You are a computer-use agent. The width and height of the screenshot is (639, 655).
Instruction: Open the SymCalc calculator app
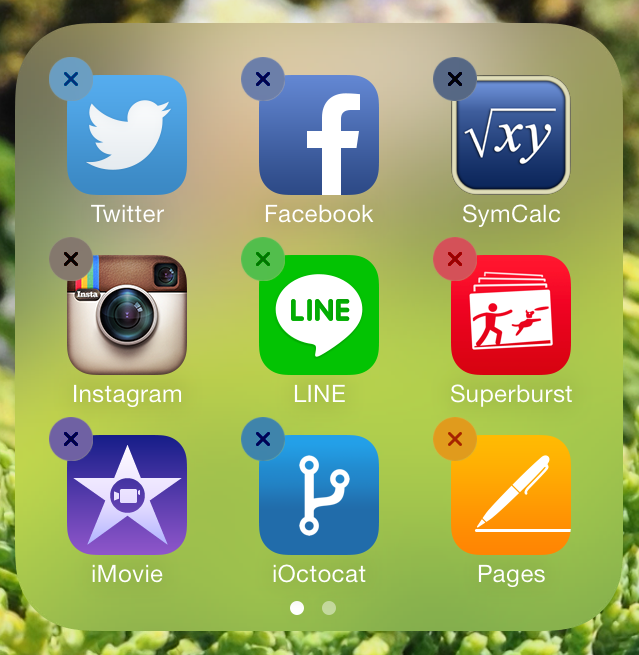click(x=511, y=135)
